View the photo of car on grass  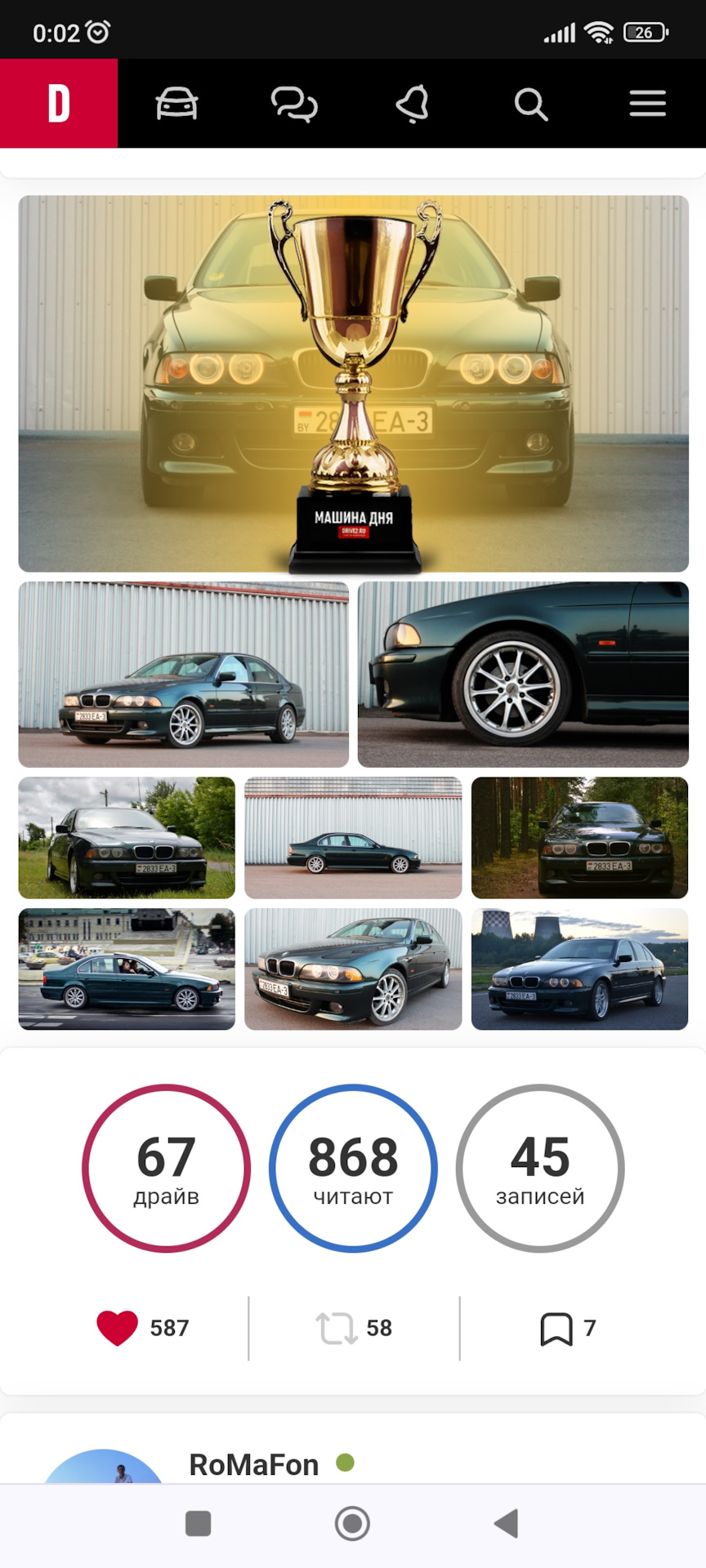pyautogui.click(x=127, y=838)
